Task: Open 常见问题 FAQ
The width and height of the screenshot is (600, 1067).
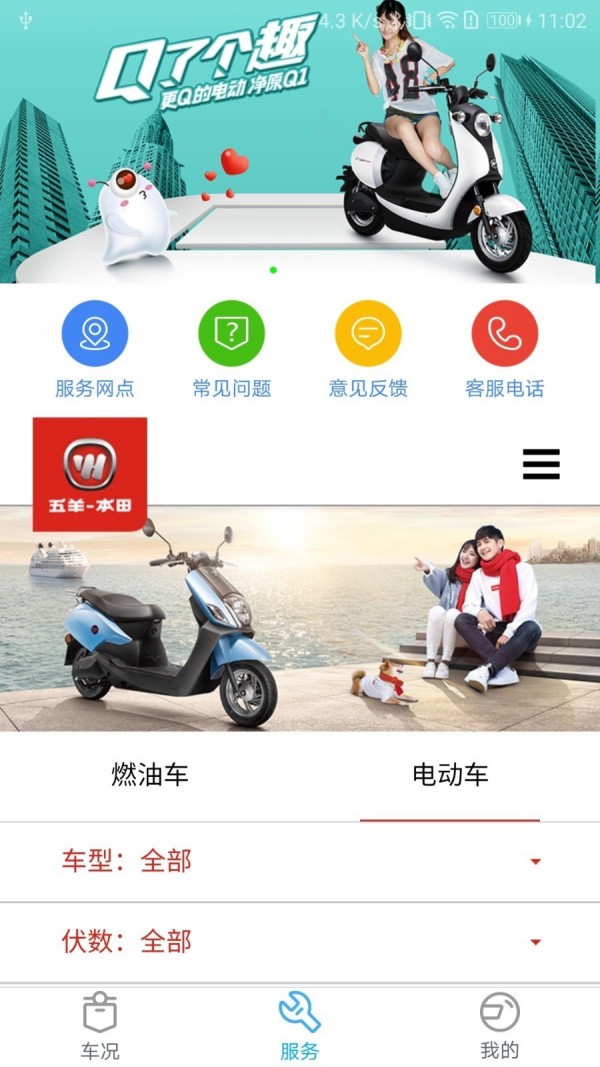Action: tap(231, 349)
